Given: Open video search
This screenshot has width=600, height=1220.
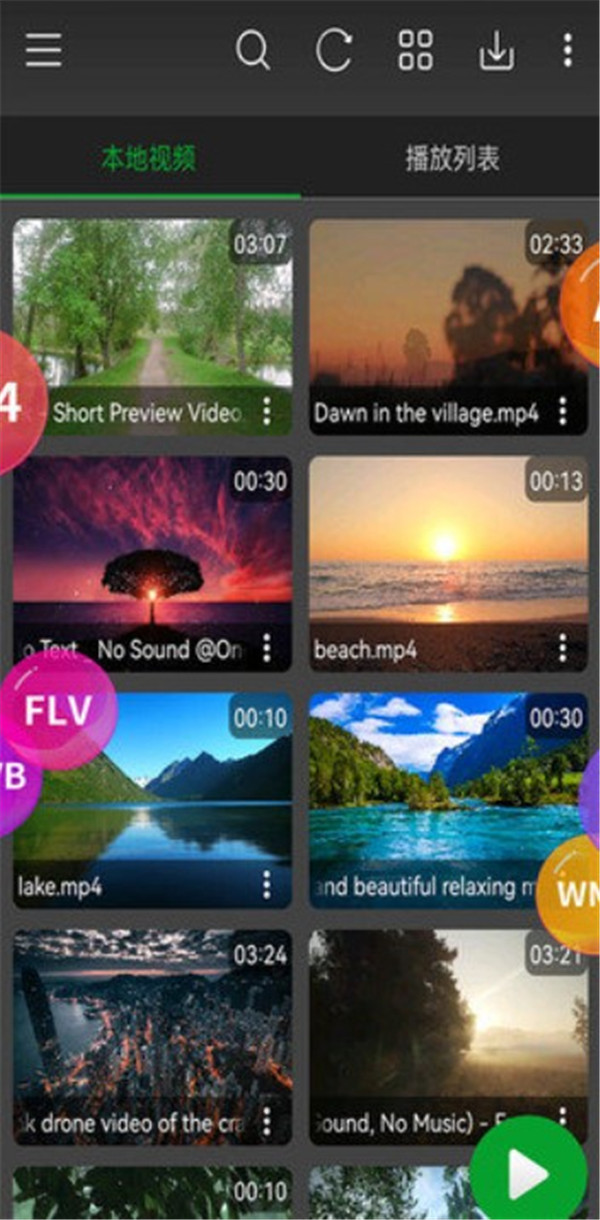Looking at the screenshot, I should (x=252, y=50).
